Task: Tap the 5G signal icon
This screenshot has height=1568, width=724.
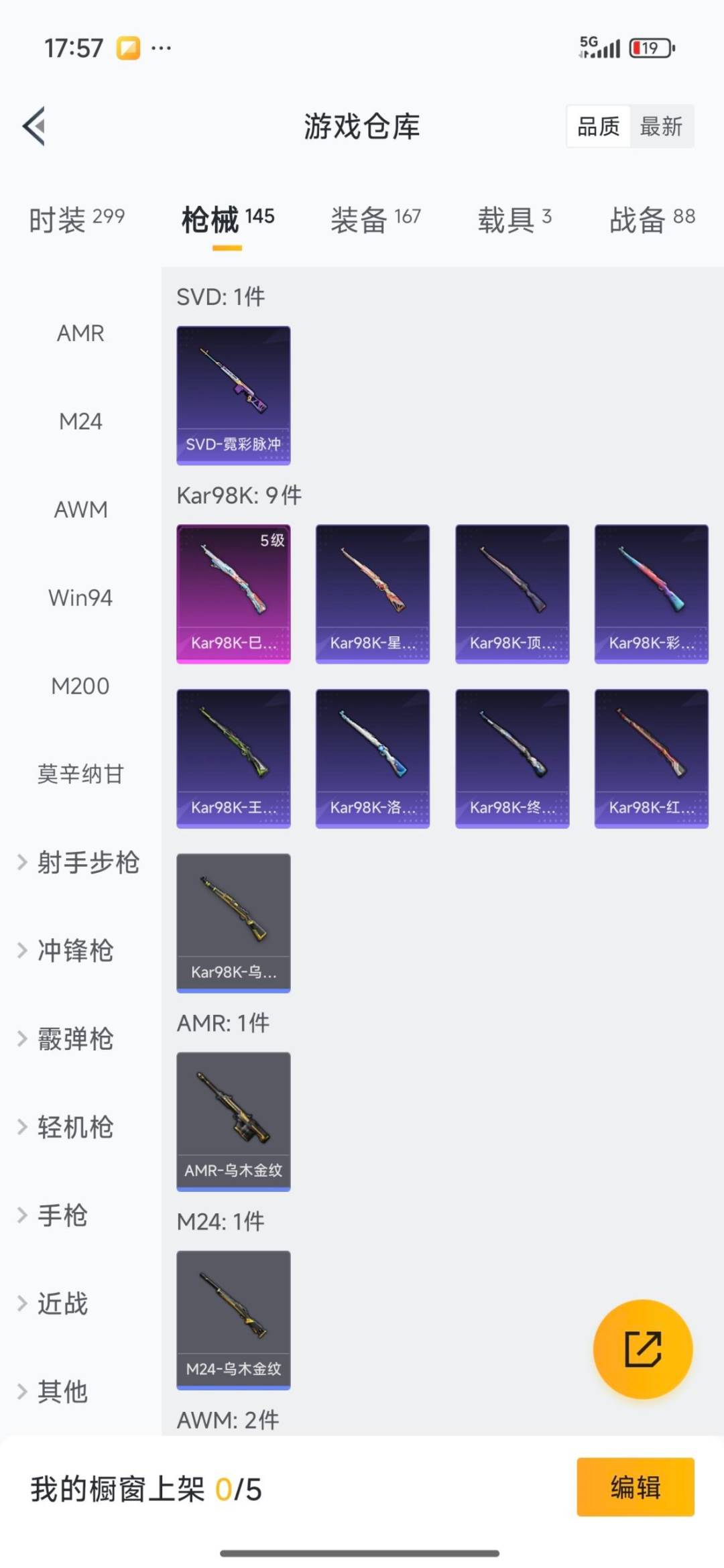Action: tap(599, 47)
